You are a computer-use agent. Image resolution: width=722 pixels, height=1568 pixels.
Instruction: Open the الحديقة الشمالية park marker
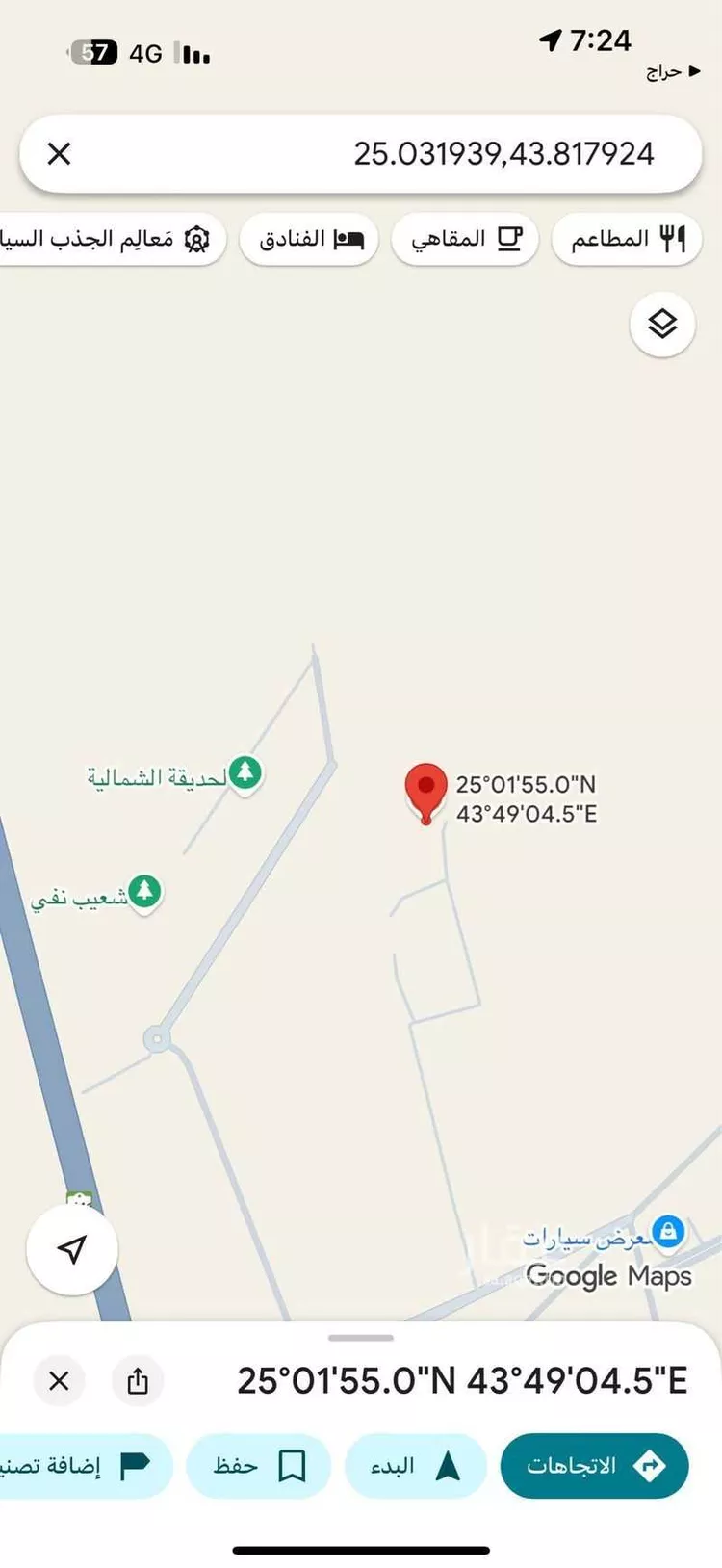[245, 772]
